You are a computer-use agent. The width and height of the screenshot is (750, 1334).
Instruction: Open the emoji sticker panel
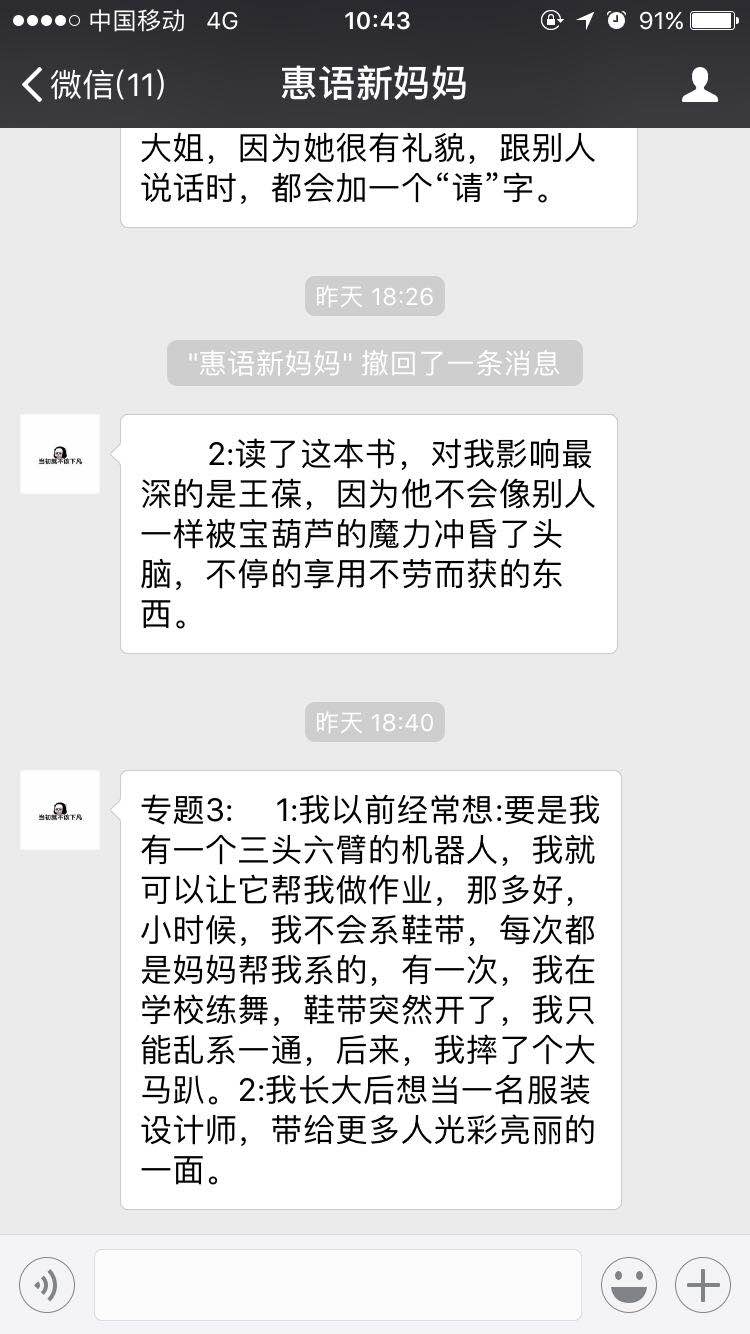(x=629, y=1285)
